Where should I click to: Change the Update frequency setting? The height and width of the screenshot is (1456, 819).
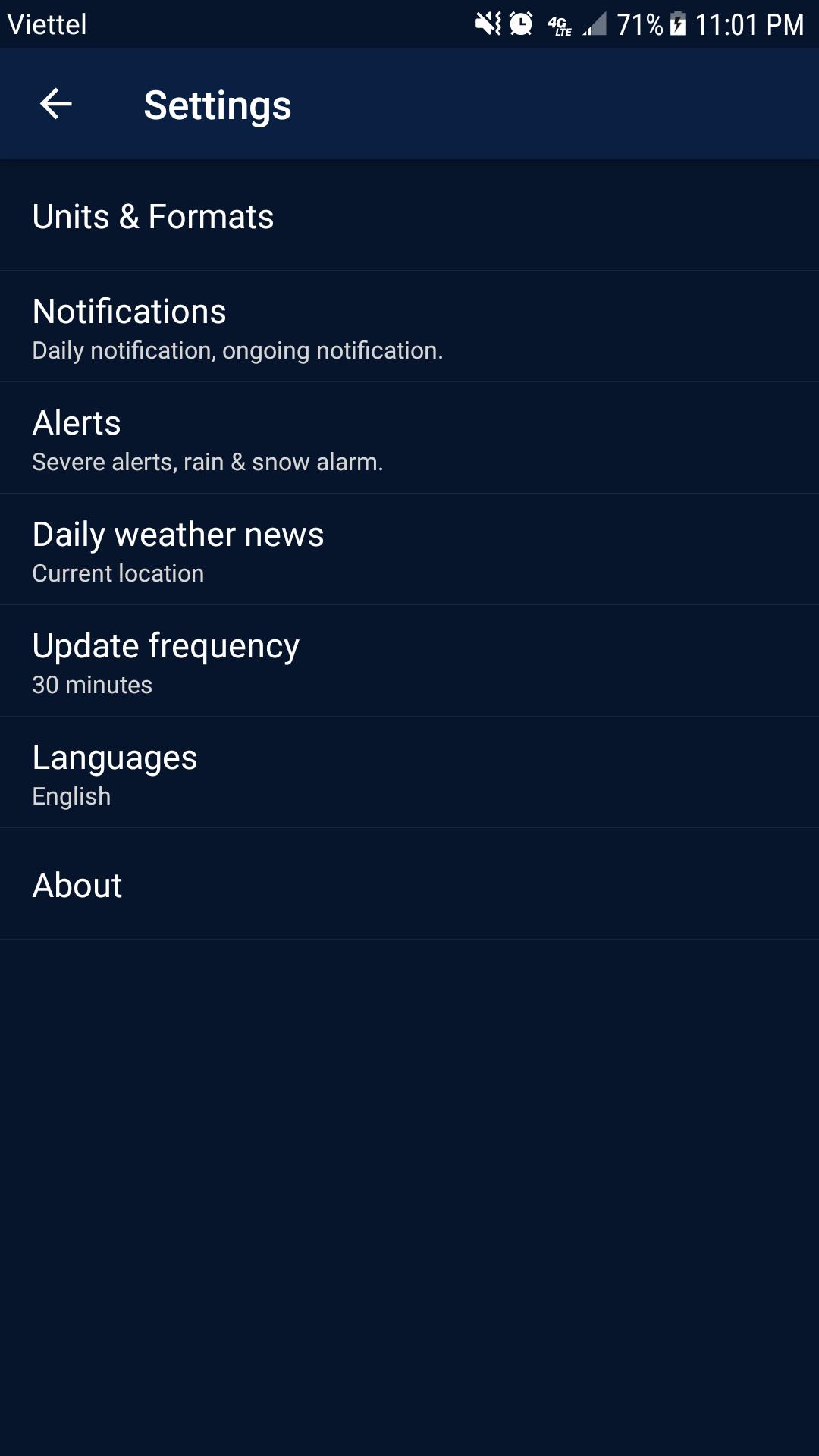tap(409, 661)
